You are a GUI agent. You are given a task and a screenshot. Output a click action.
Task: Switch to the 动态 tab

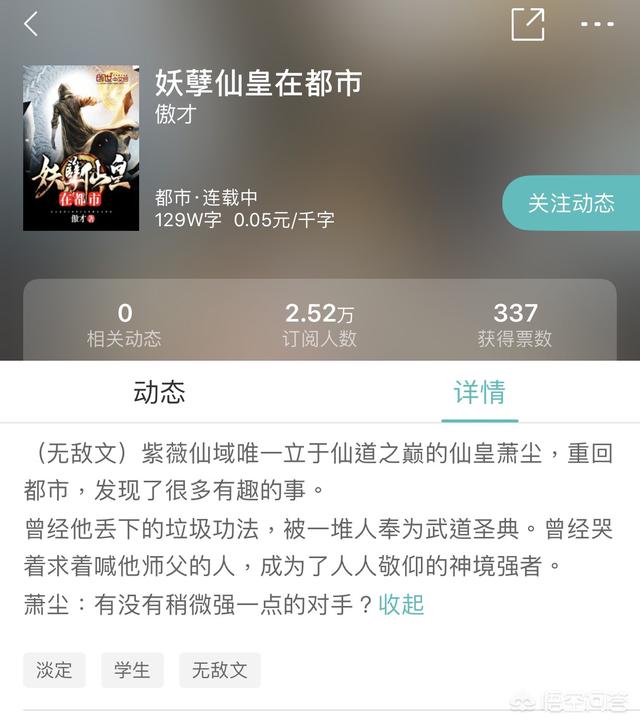point(159,392)
